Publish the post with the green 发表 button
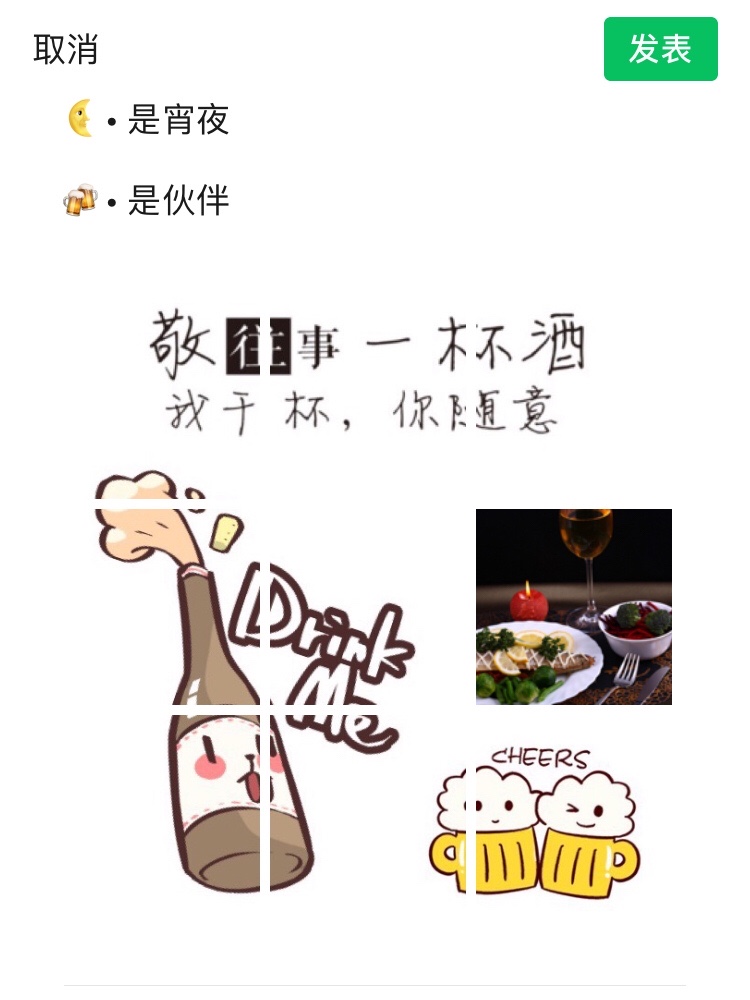Viewport: 750px width, 1000px height. pos(660,49)
